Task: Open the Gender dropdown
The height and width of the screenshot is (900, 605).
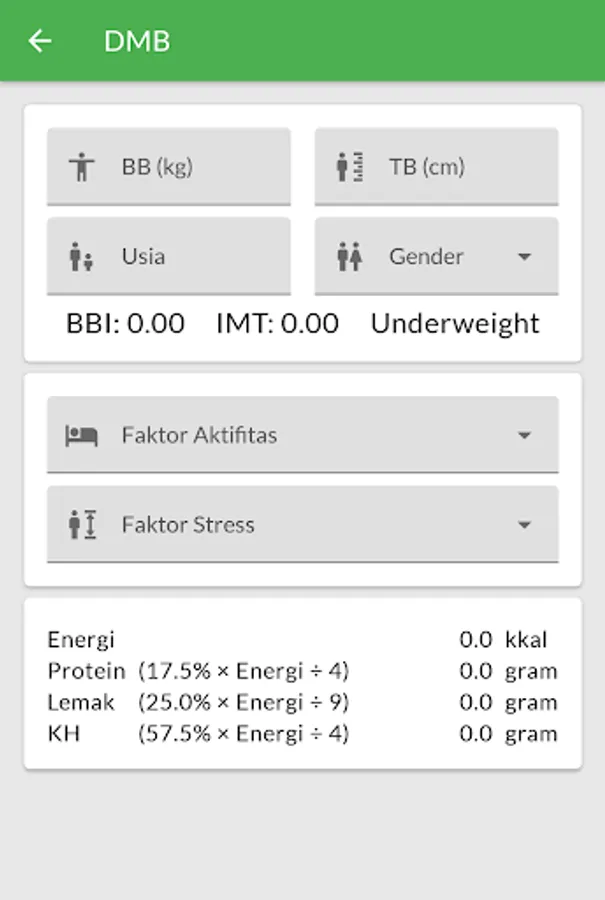Action: (437, 257)
